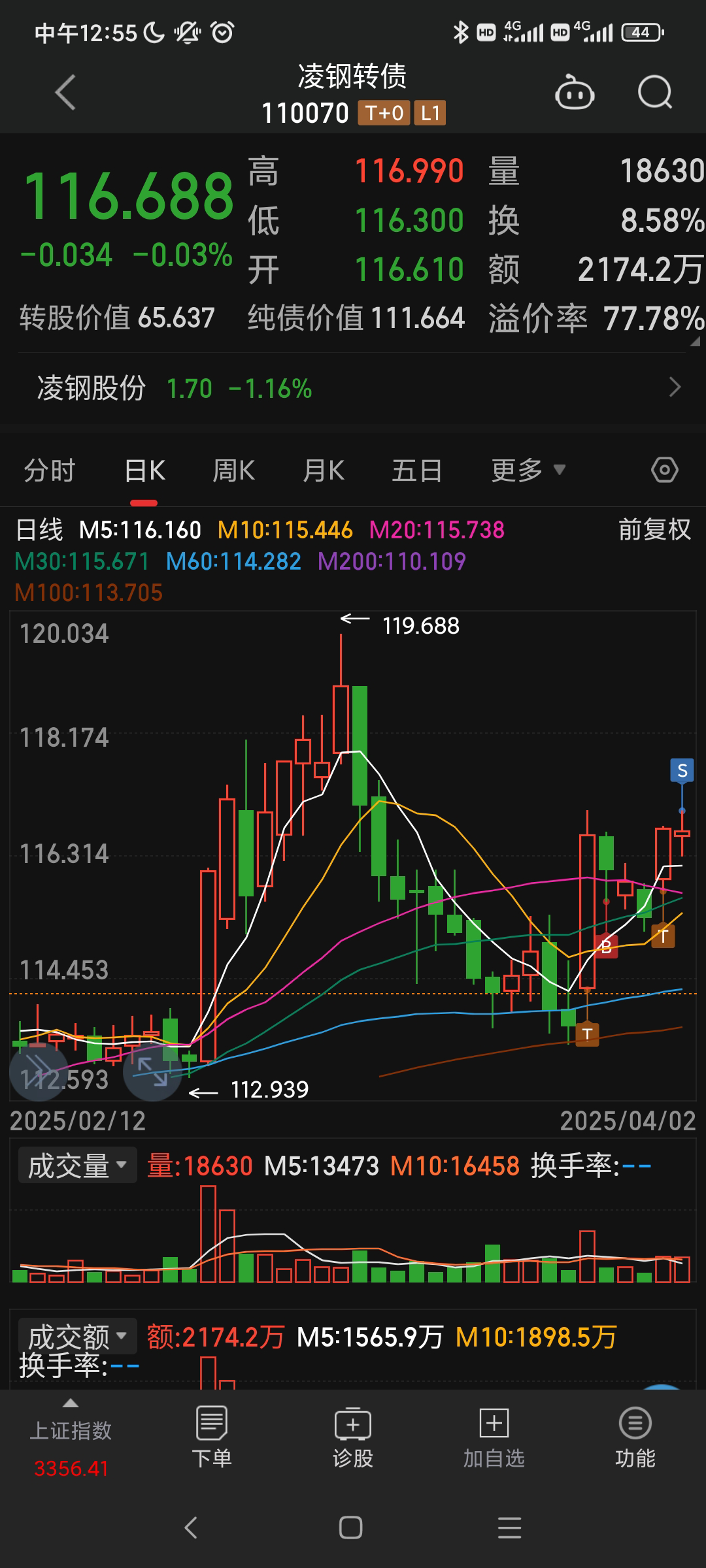706x1568 pixels.
Task: Open the 成交量 indicator dropdown
Action: click(77, 1166)
